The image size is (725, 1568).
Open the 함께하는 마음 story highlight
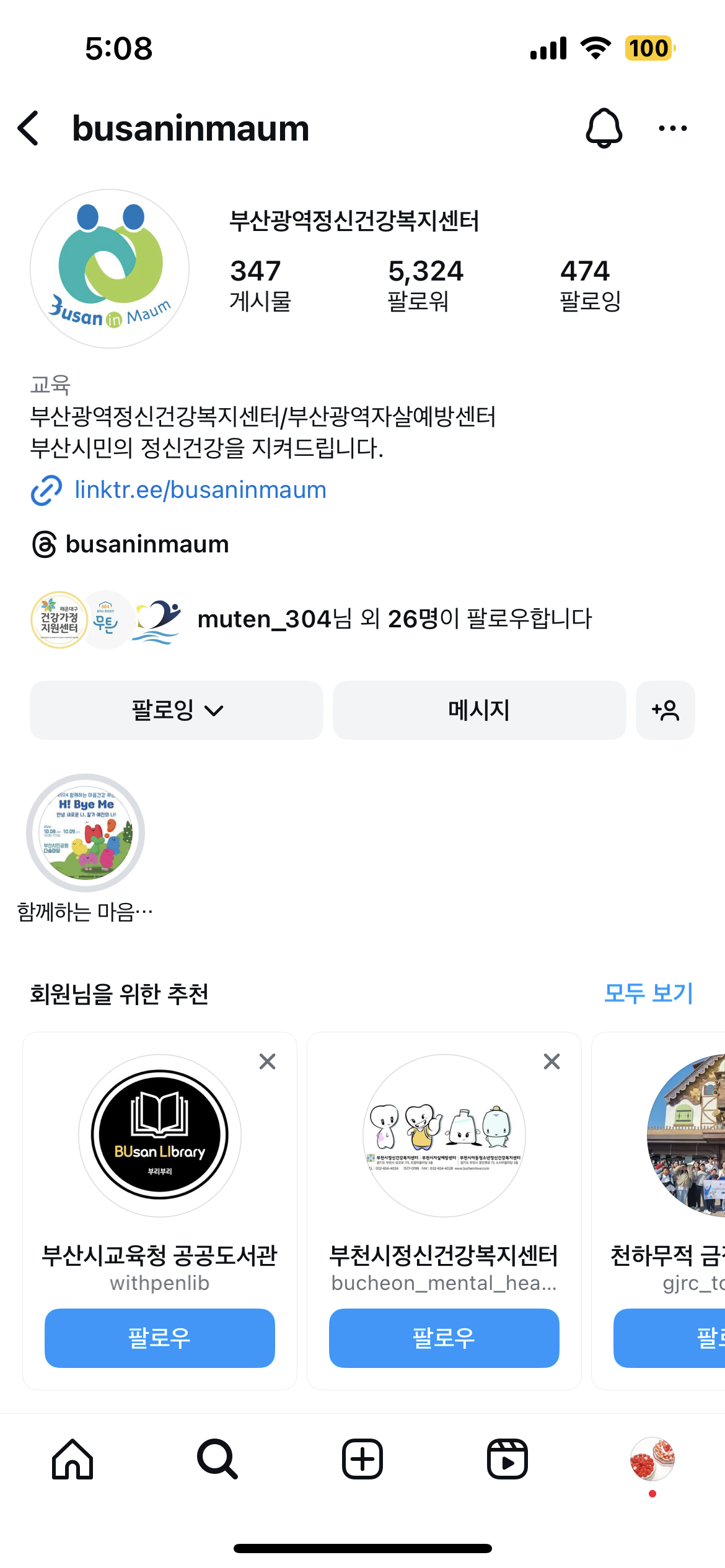(x=86, y=832)
